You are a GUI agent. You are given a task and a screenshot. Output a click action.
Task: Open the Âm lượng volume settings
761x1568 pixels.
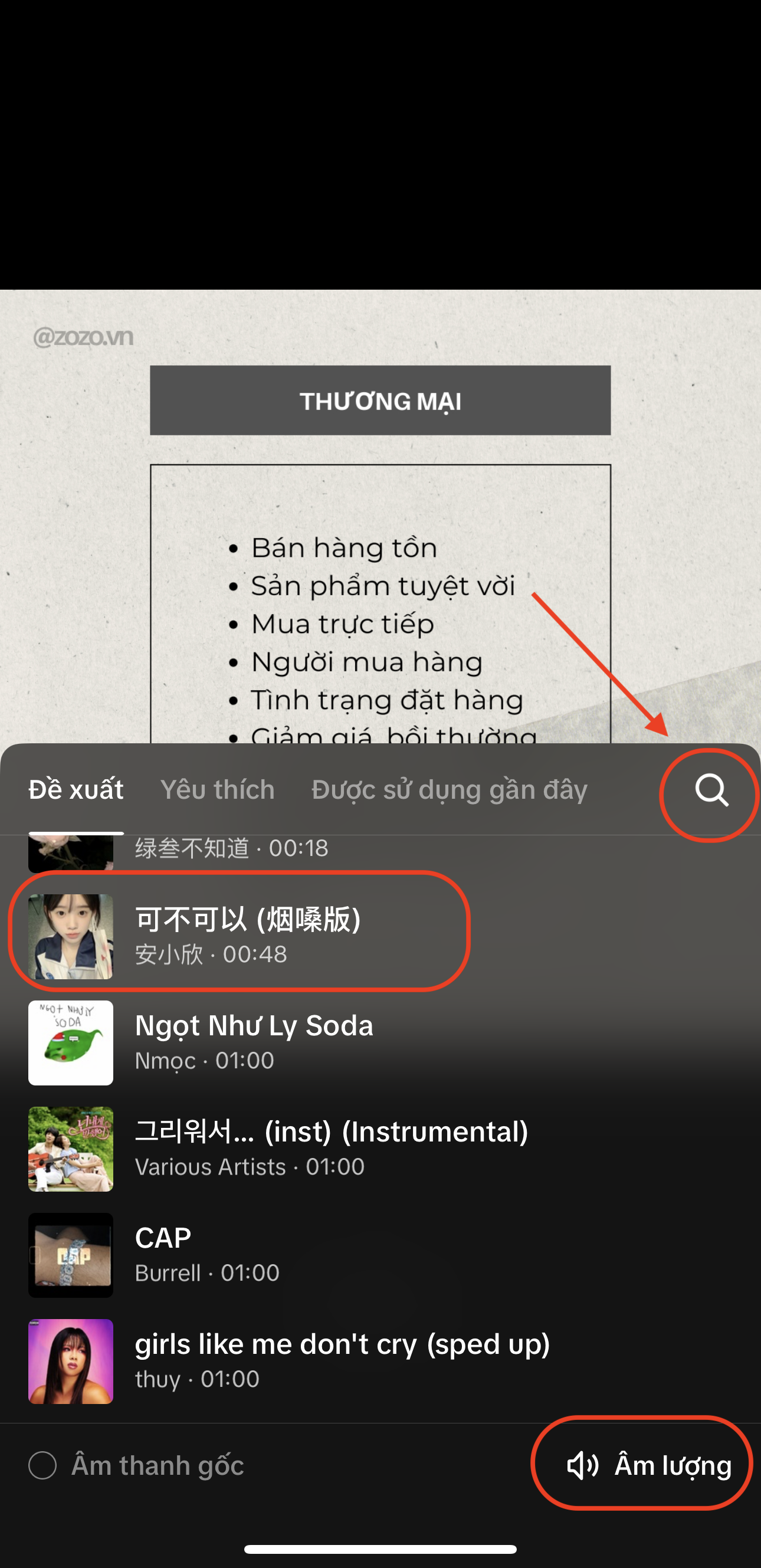pos(649,1465)
